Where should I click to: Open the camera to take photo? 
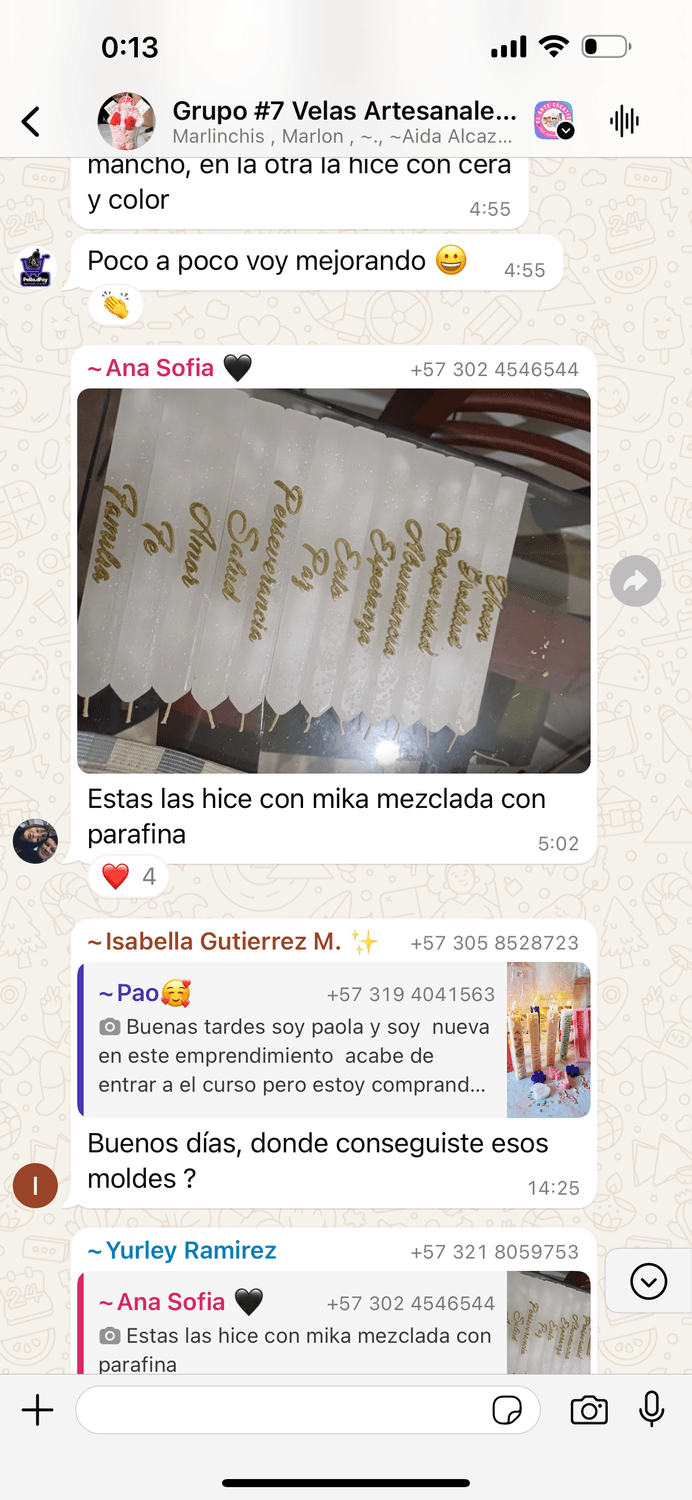[x=589, y=1411]
